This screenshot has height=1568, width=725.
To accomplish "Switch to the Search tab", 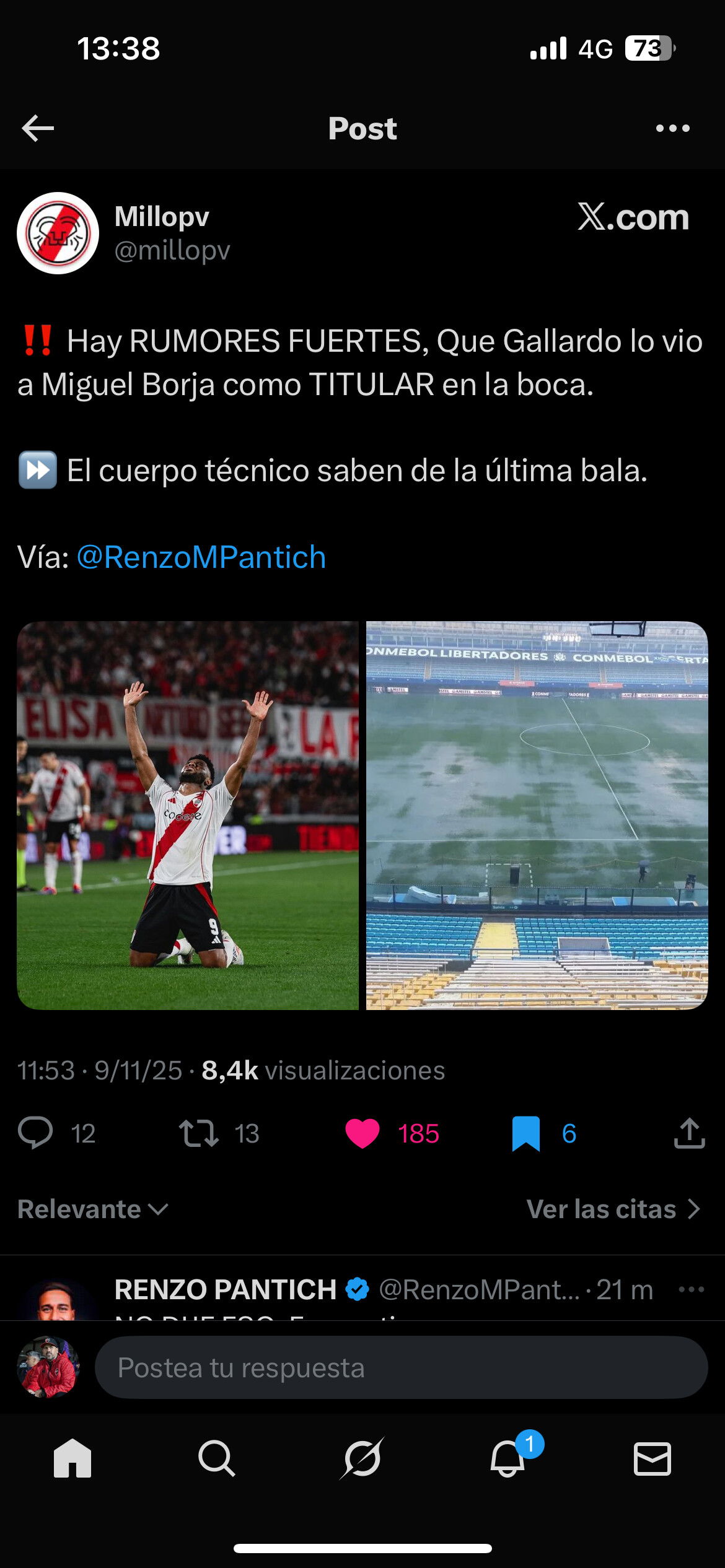I will click(x=217, y=1458).
